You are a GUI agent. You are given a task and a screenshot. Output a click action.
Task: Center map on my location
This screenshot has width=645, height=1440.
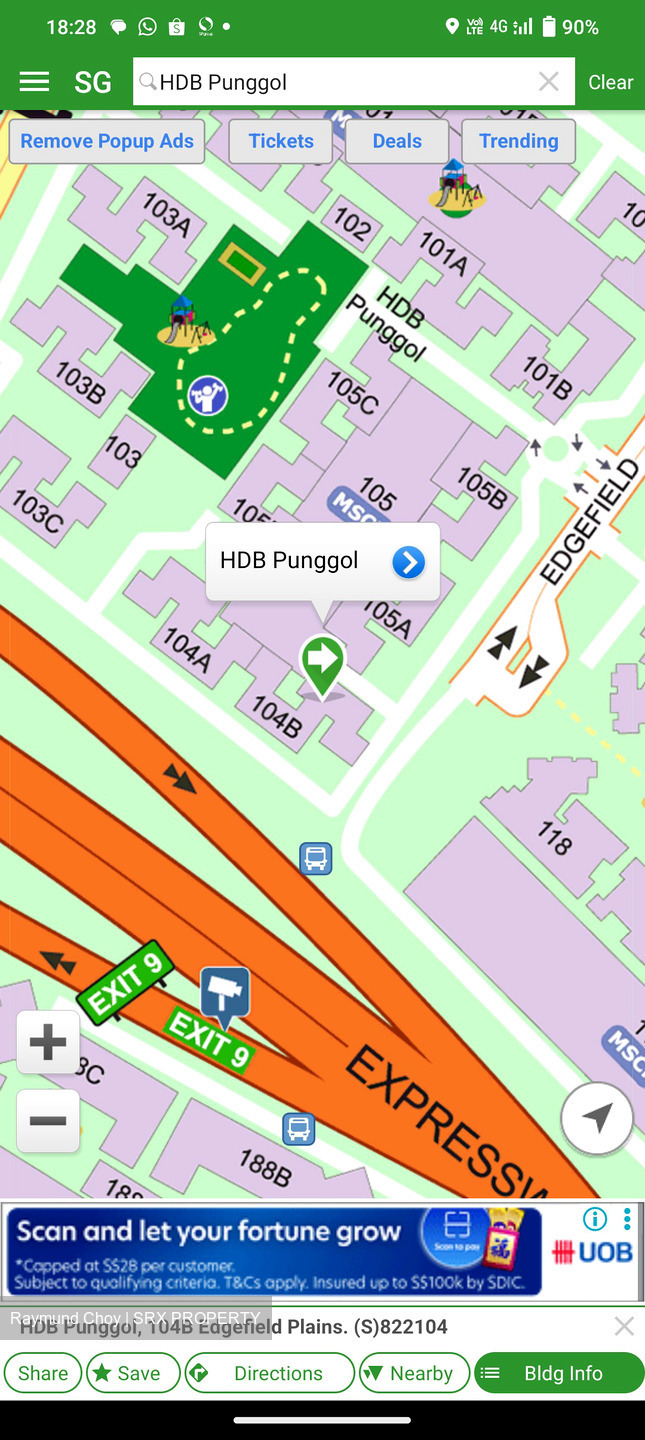click(597, 1118)
